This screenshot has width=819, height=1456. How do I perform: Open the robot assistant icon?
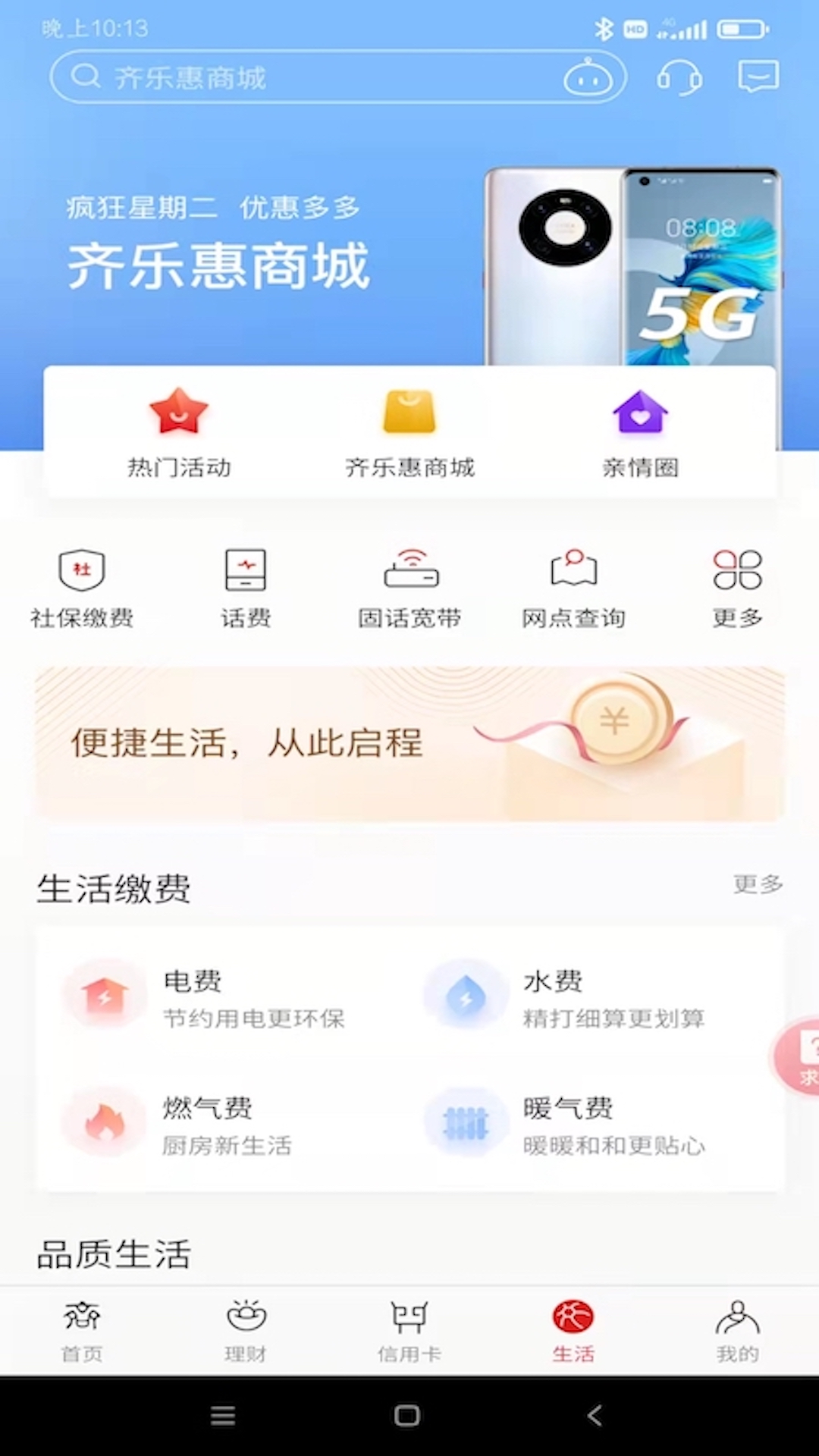[588, 77]
